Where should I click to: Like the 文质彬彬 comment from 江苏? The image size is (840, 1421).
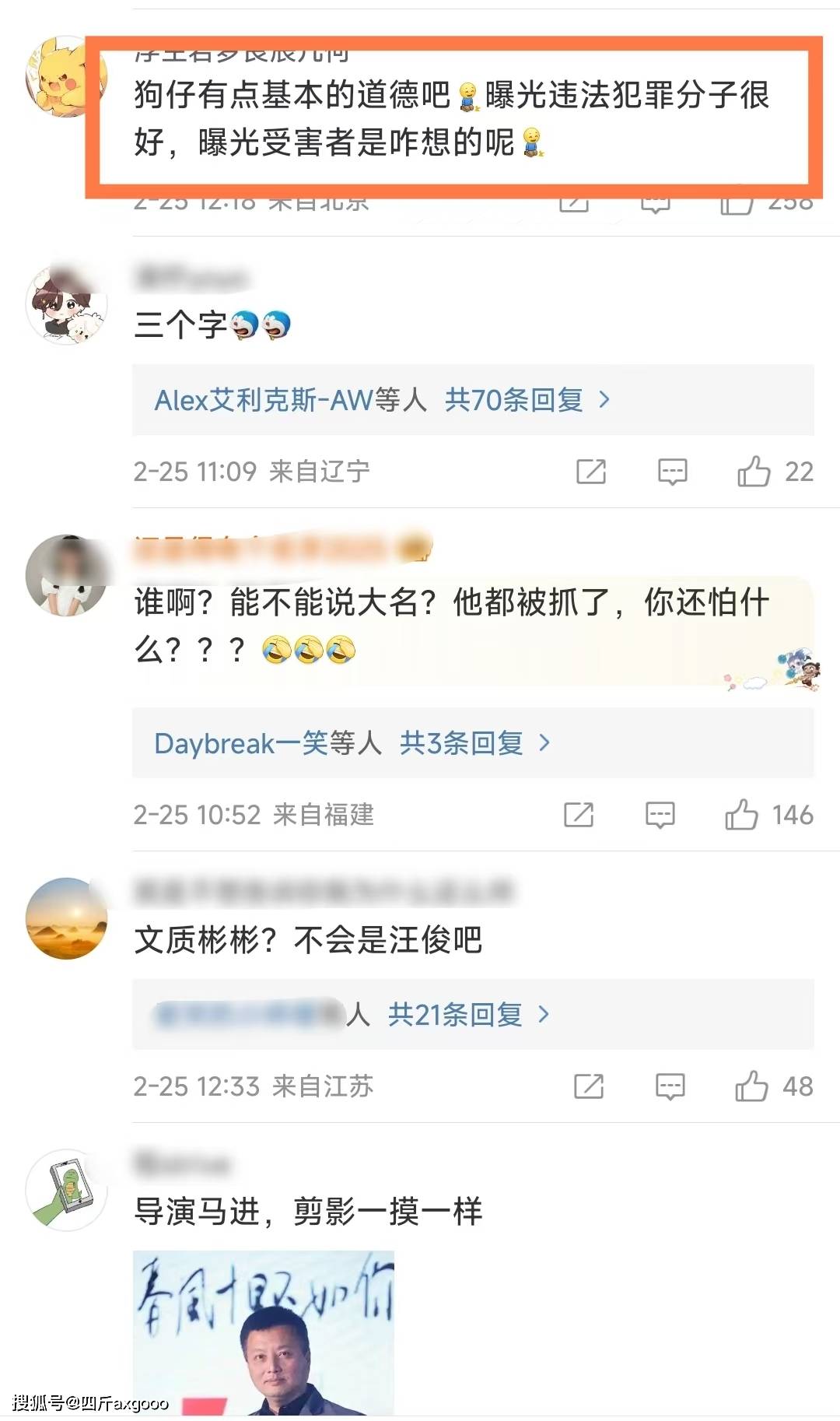click(751, 1086)
